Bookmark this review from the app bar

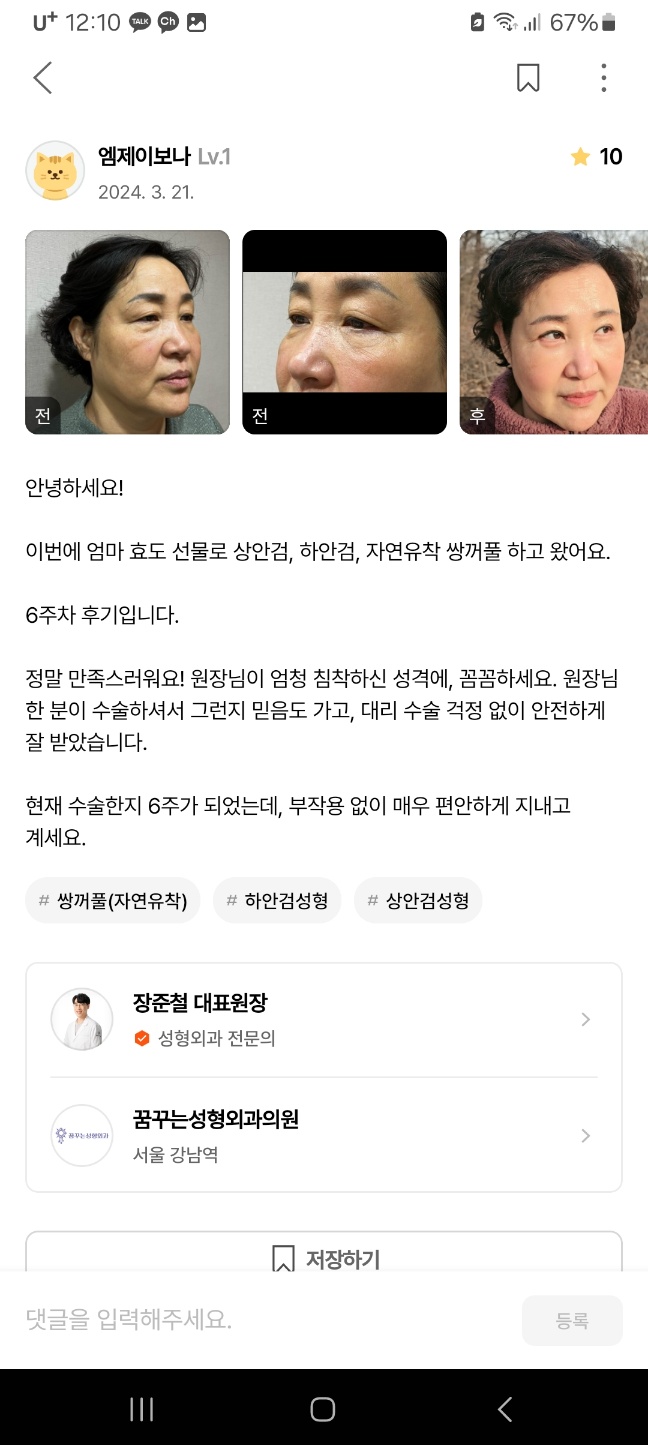click(x=528, y=78)
